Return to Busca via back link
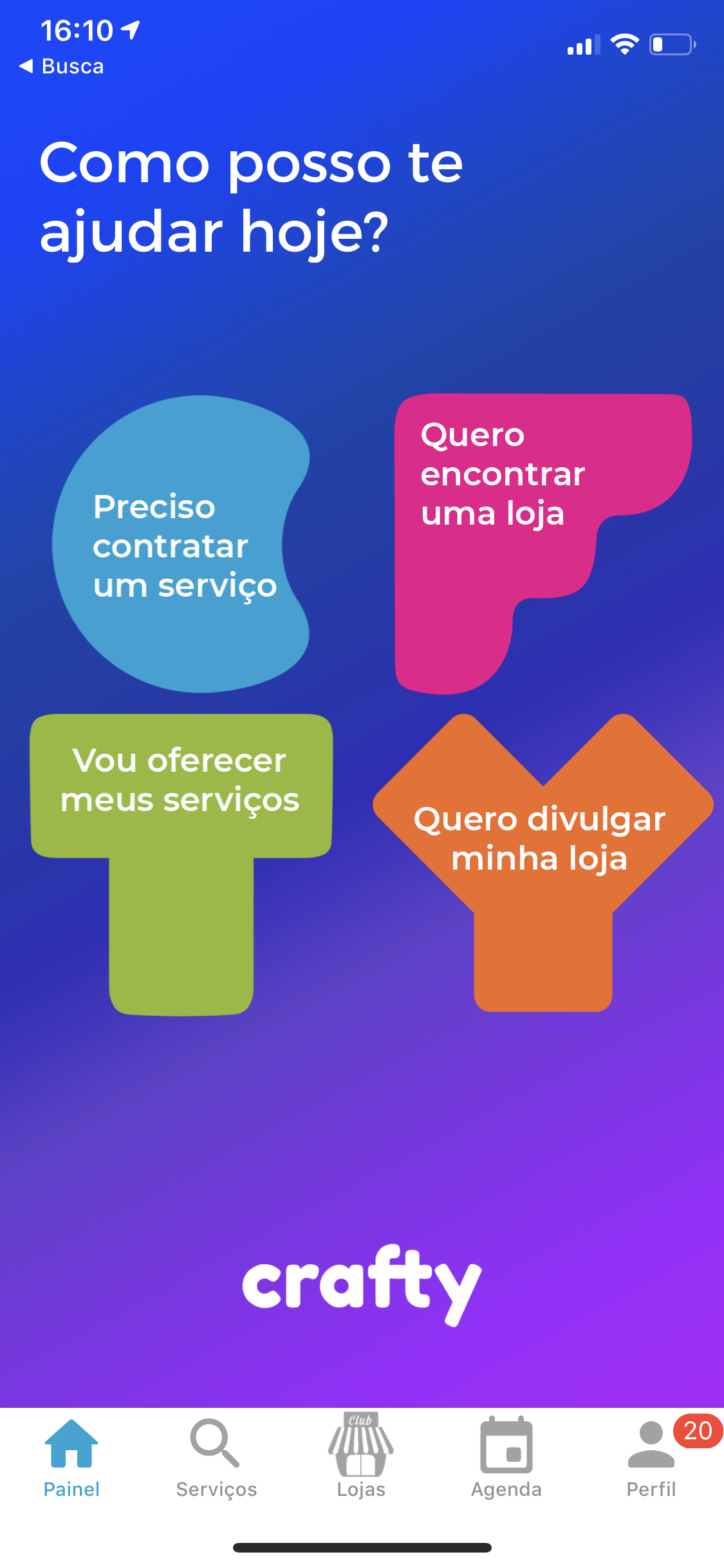 [62, 66]
